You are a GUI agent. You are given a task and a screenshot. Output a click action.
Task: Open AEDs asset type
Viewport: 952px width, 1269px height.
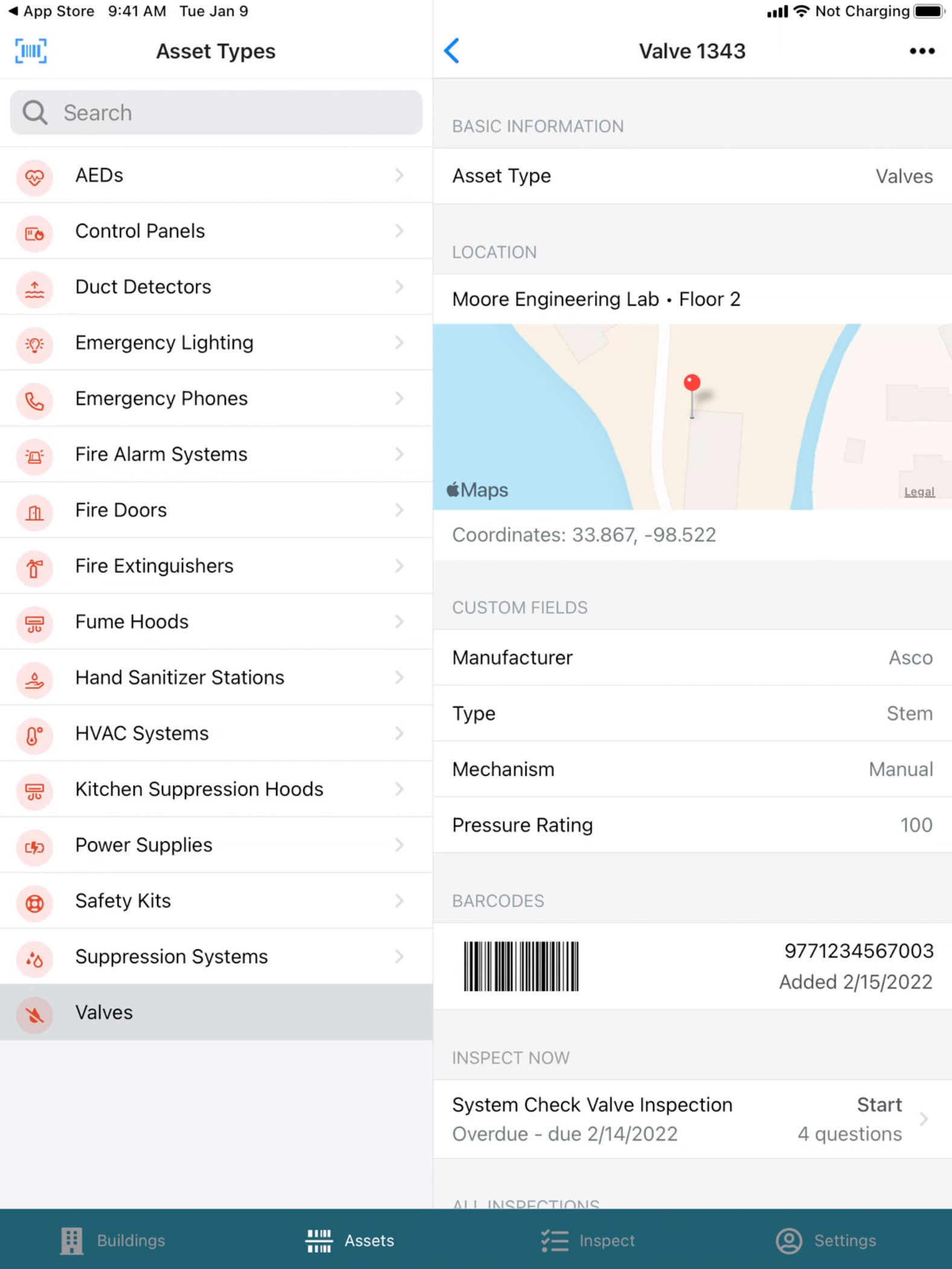(216, 175)
